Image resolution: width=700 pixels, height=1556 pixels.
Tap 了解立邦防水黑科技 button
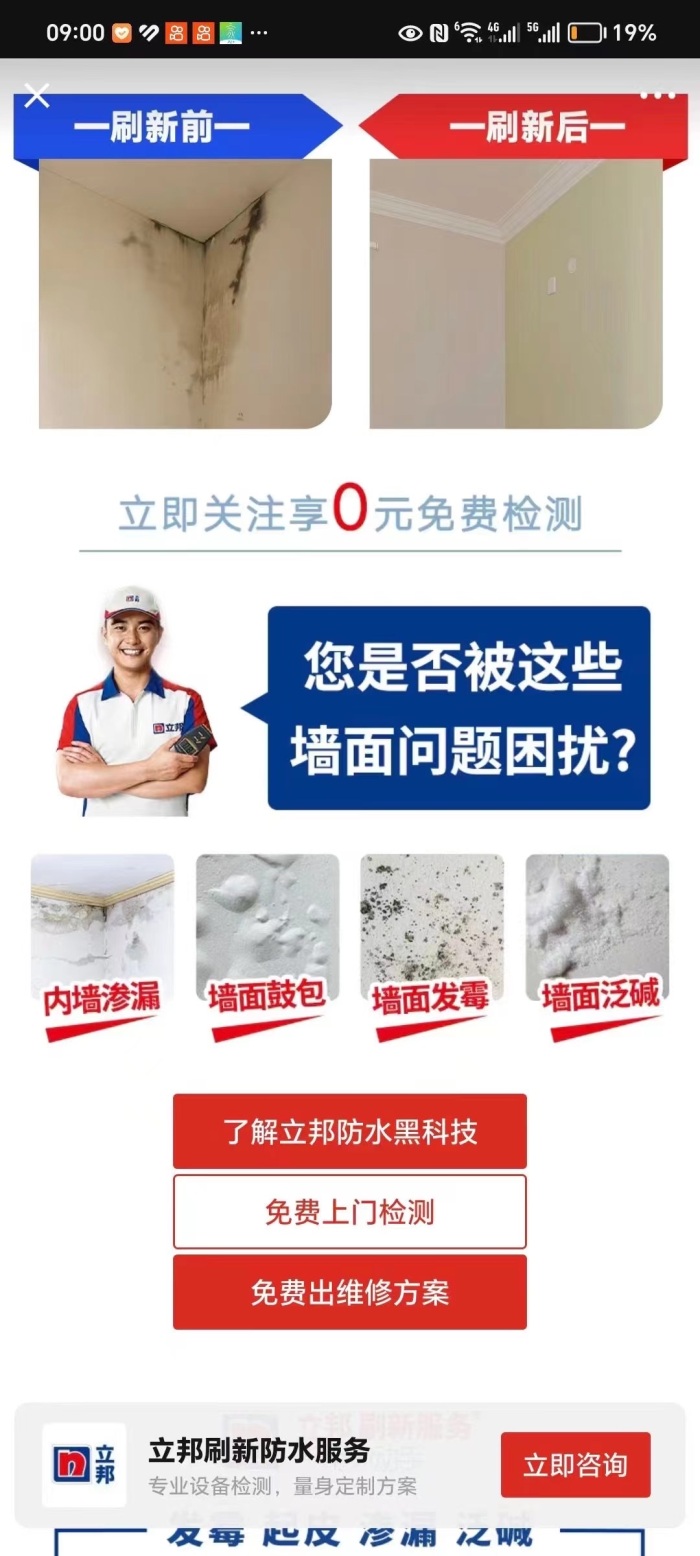pos(350,1131)
